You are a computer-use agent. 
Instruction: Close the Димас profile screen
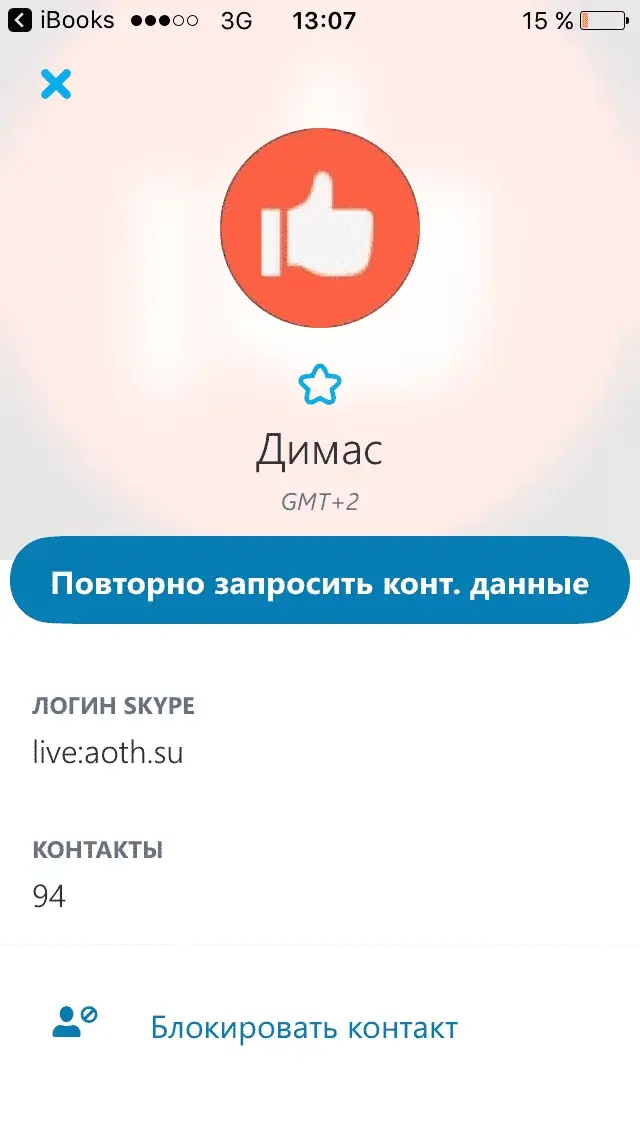point(56,84)
